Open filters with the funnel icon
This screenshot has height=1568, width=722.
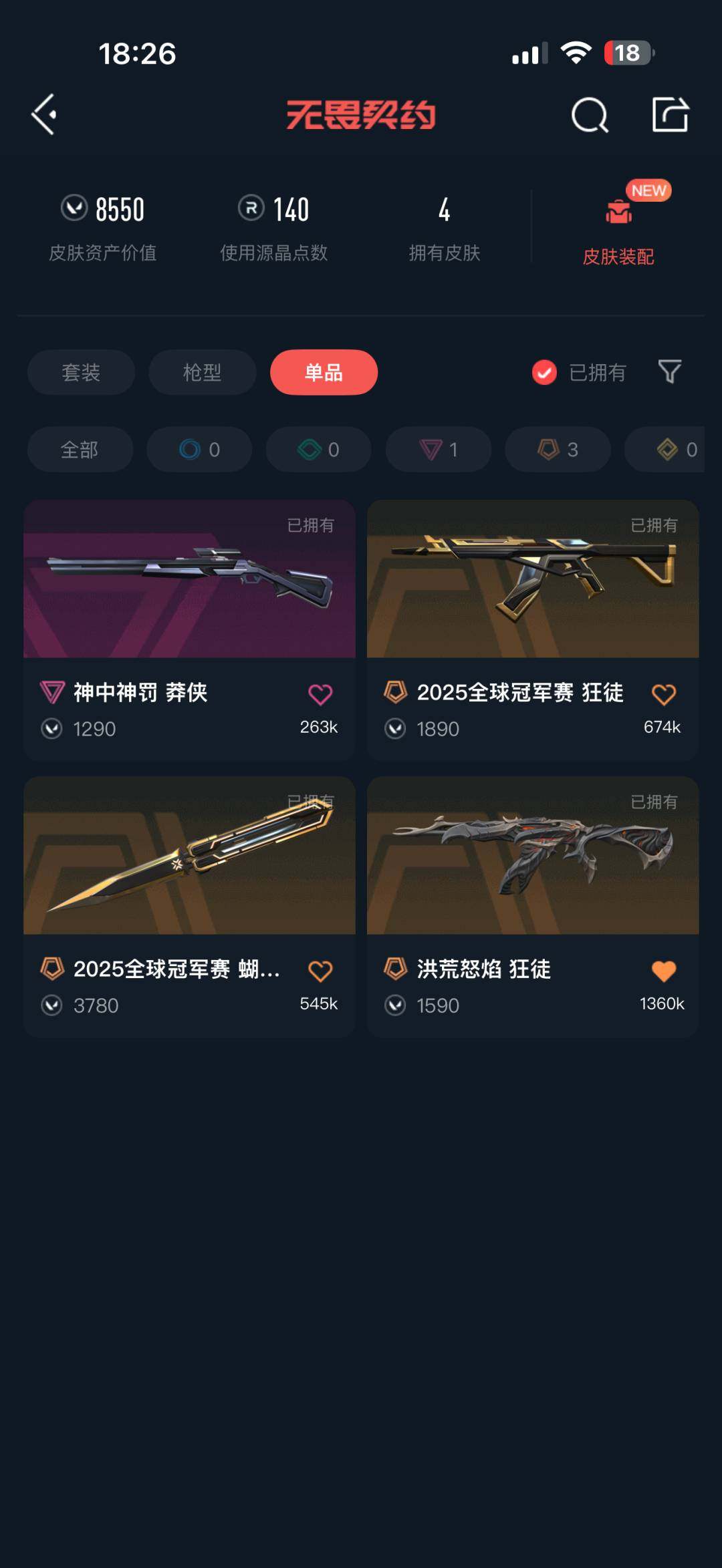[x=671, y=372]
